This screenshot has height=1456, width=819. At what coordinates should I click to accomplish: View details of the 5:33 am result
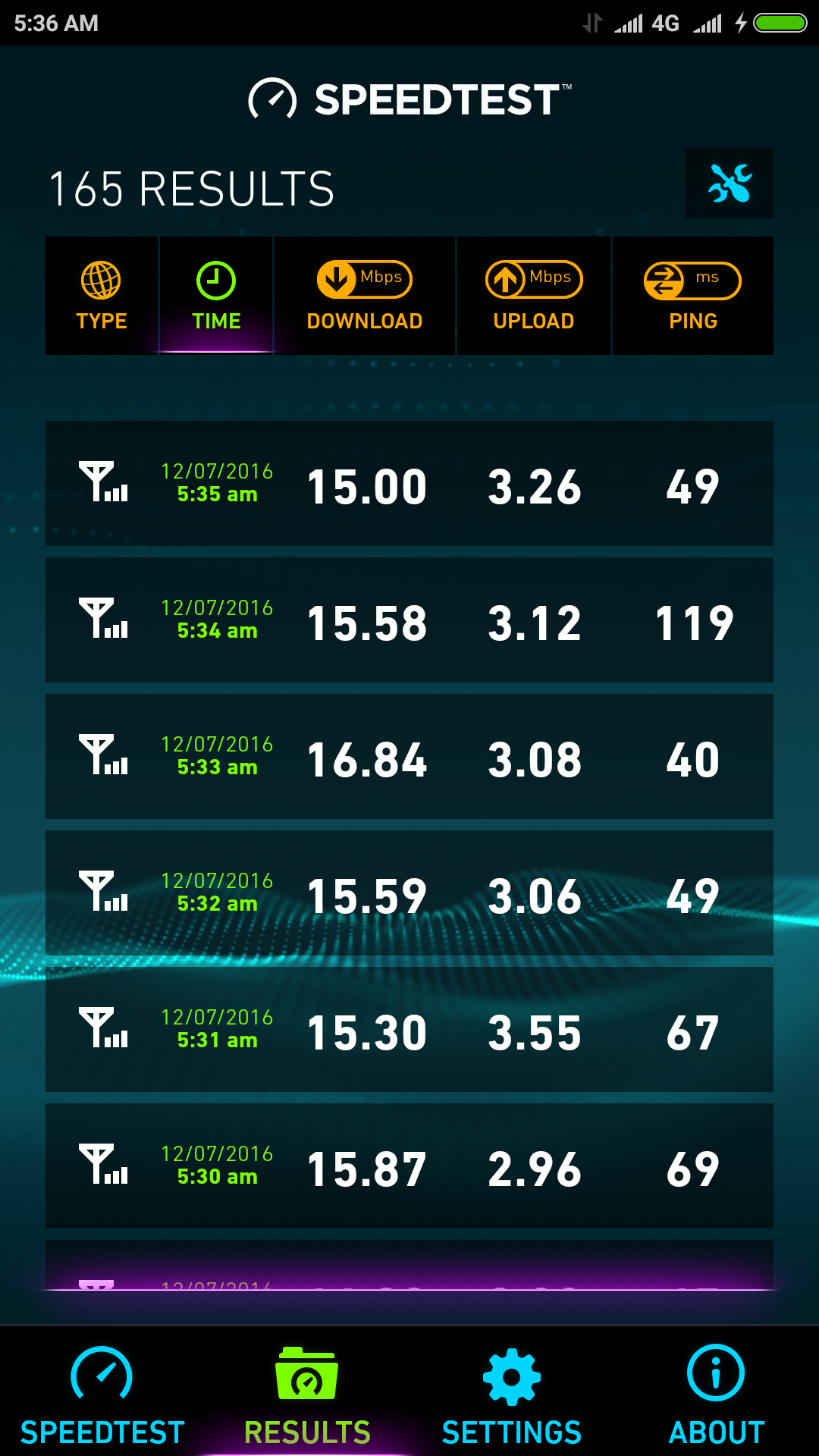409,757
